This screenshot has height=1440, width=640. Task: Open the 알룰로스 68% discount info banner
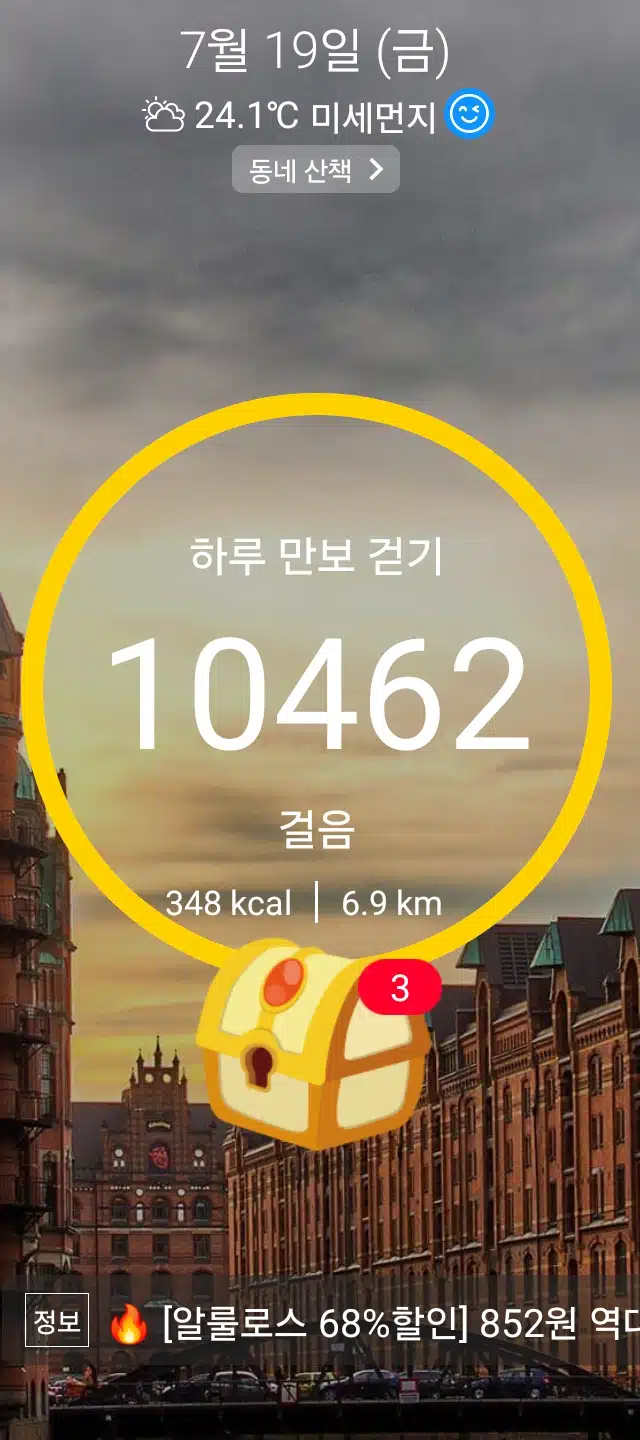point(320,1324)
